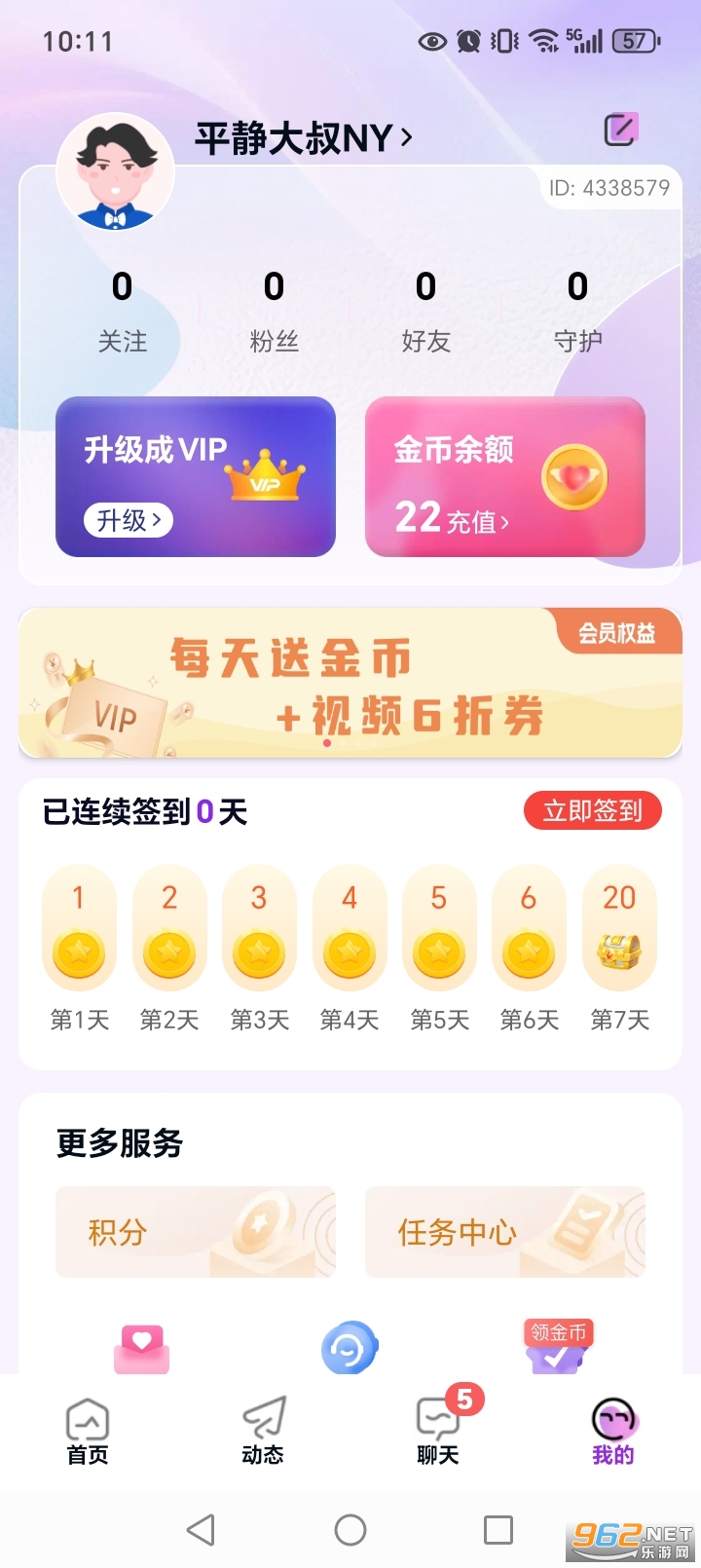
Task: Open the treasure chest for 第7天 reward
Action: [619, 954]
